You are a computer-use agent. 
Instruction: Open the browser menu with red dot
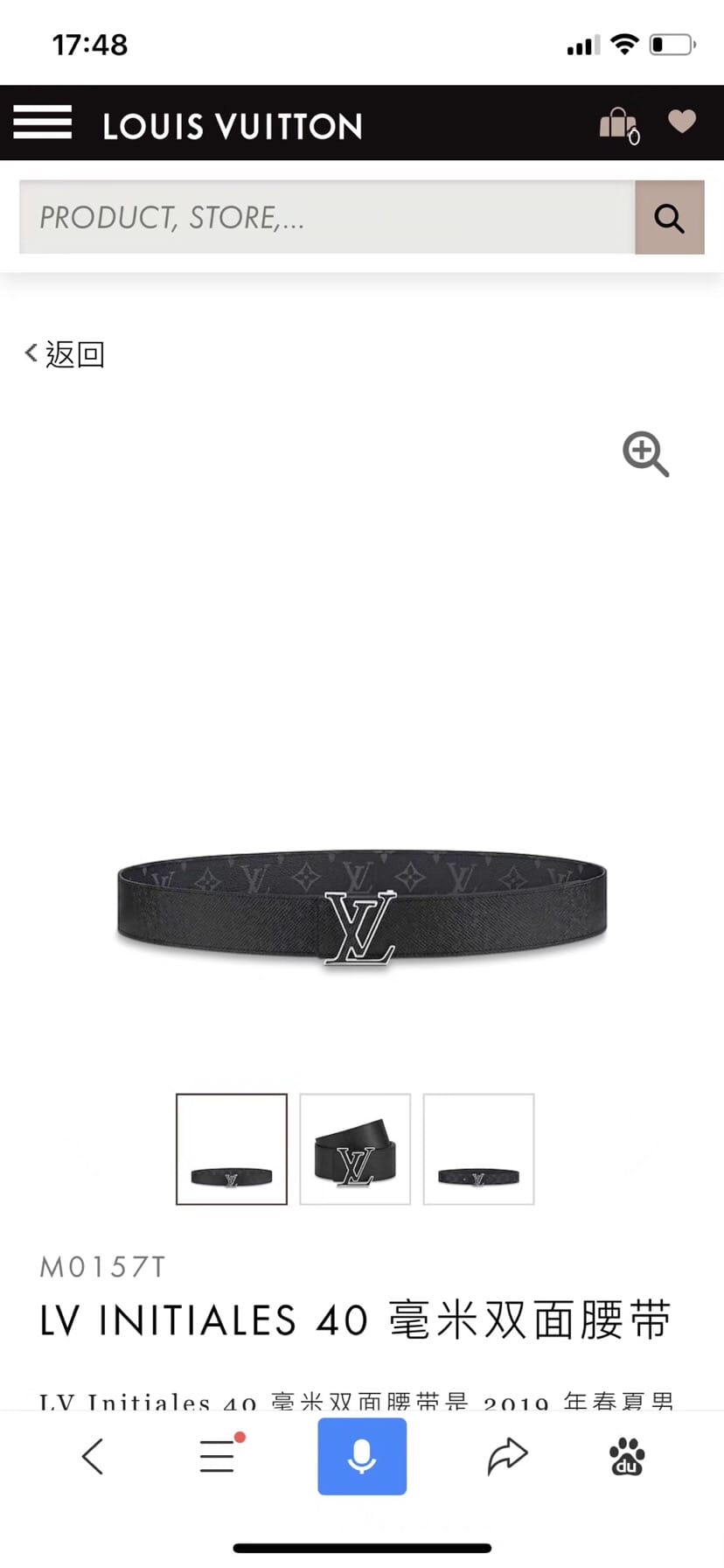[x=218, y=1456]
